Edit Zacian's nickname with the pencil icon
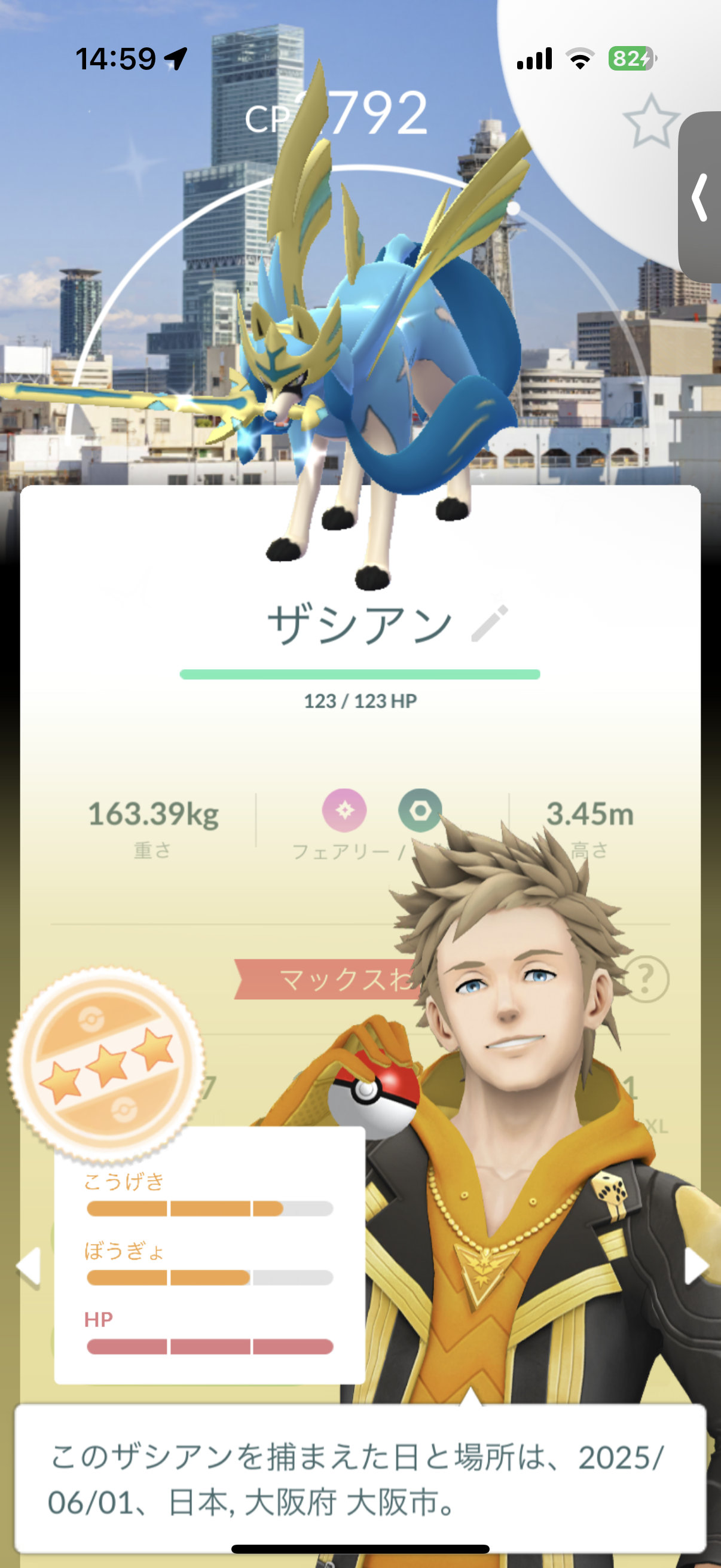721x1568 pixels. tap(490, 623)
